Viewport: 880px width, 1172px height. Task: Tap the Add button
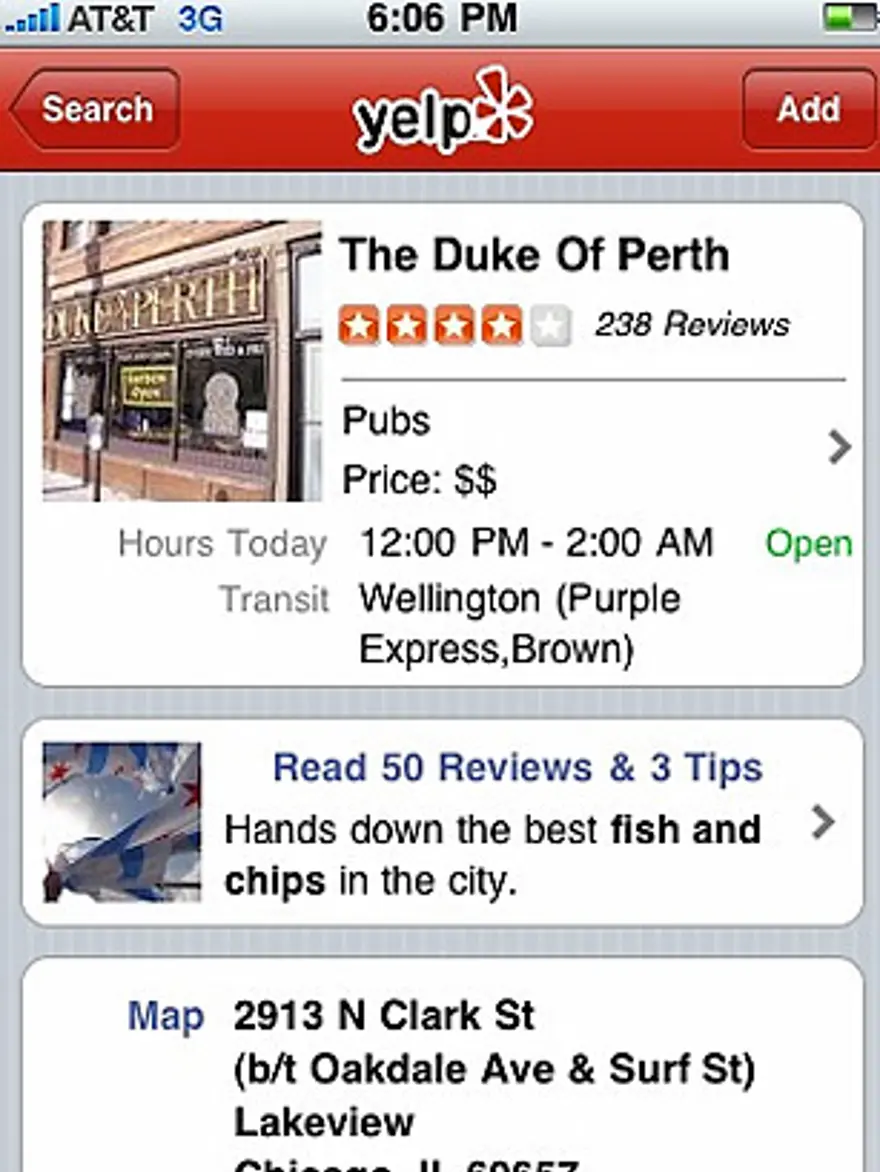coord(808,109)
